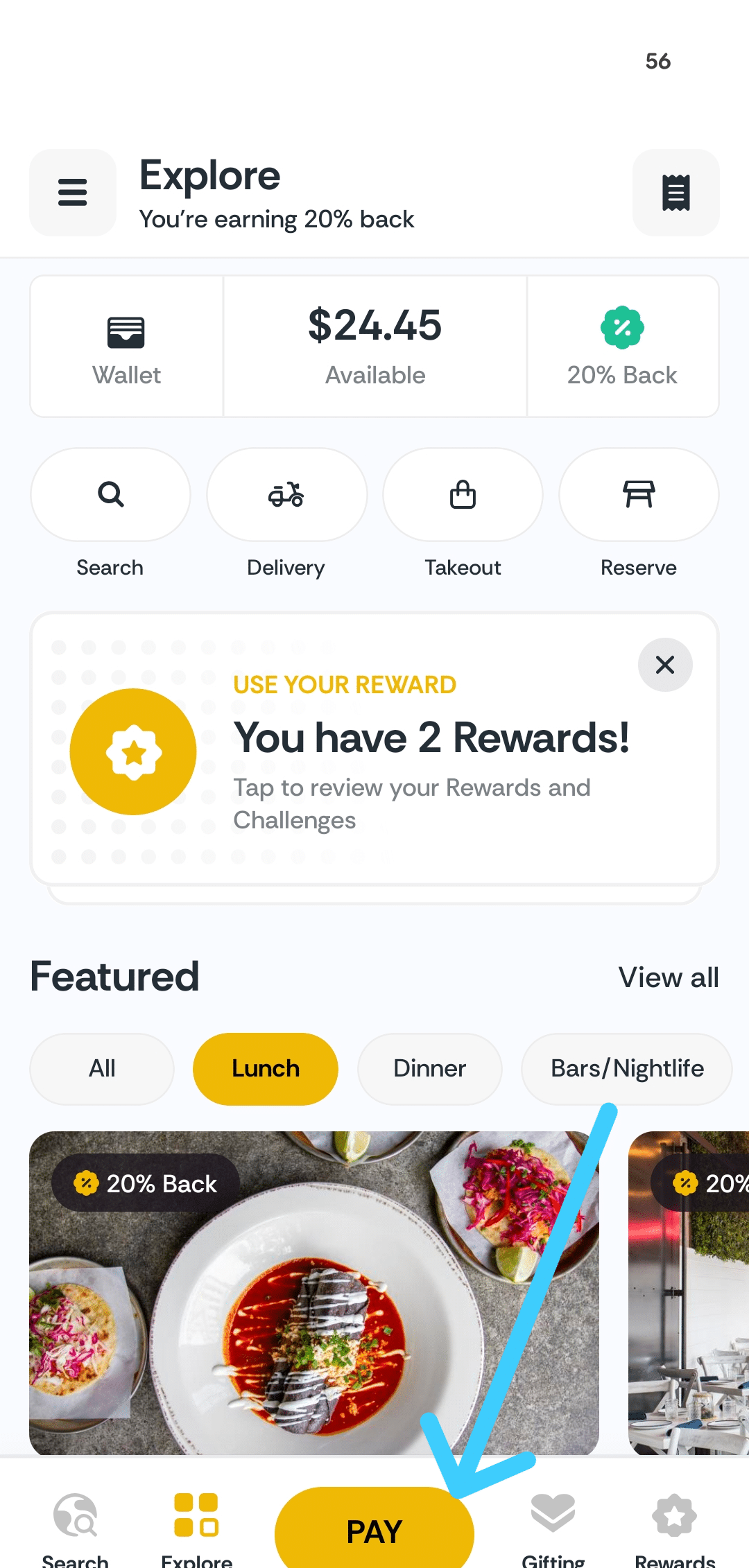Open the 20% Back details
The width and height of the screenshot is (749, 1568).
pos(623,347)
